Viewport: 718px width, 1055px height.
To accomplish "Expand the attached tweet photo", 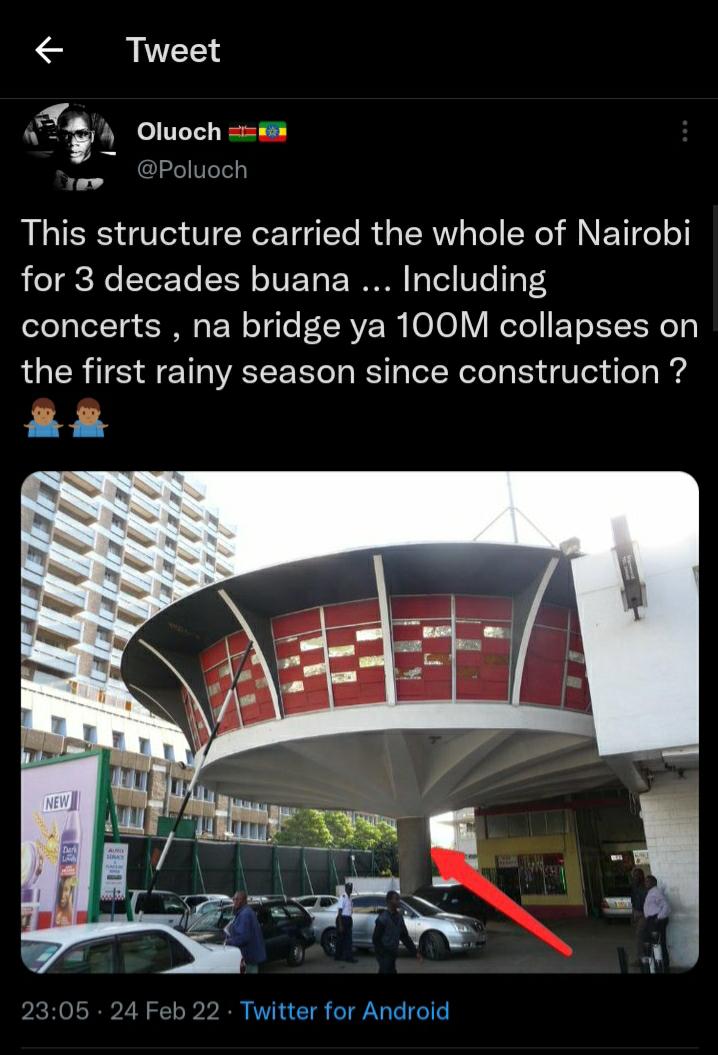I will pos(359,722).
